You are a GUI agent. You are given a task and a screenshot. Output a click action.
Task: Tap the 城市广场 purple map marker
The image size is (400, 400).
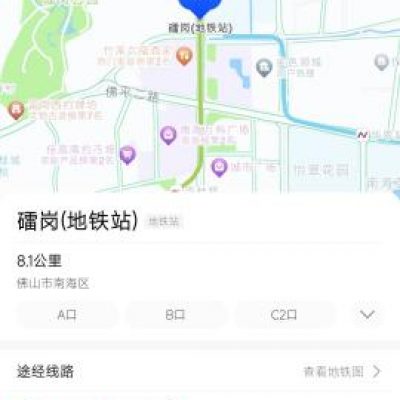tap(219, 167)
